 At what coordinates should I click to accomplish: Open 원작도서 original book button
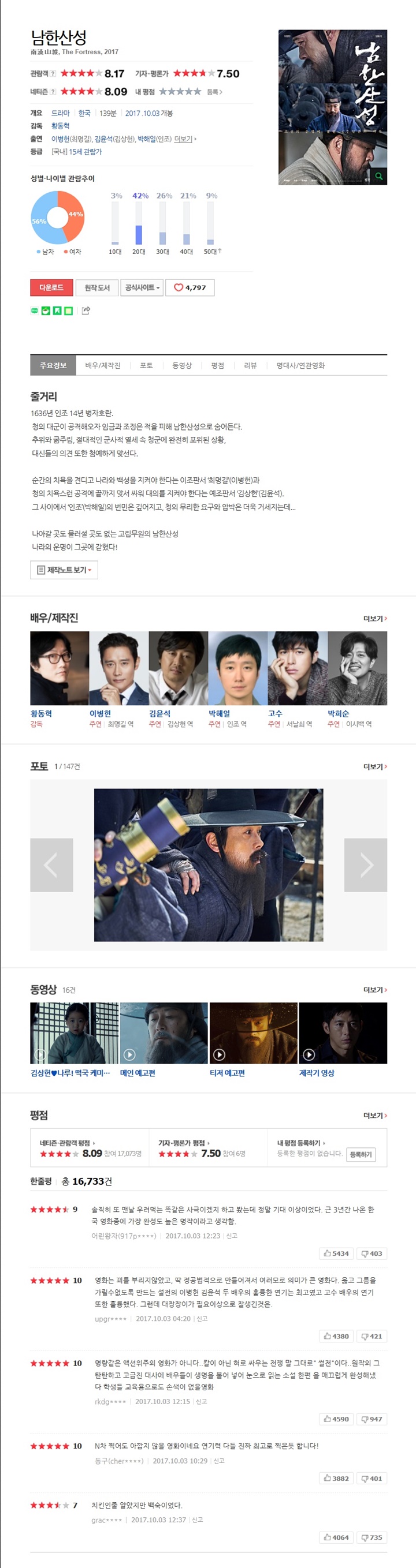97,287
